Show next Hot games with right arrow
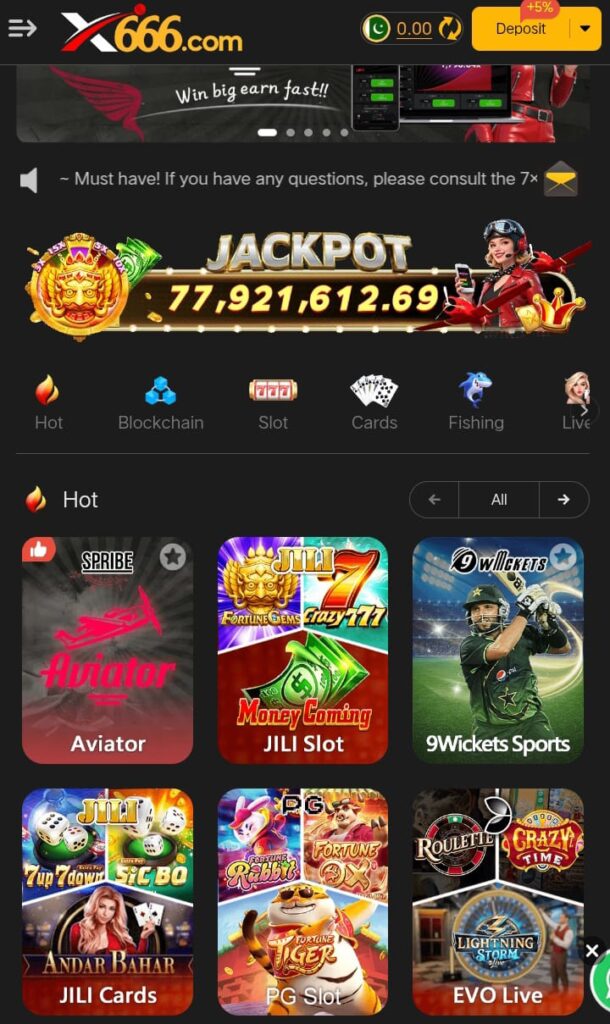Image resolution: width=610 pixels, height=1024 pixels. tap(564, 500)
